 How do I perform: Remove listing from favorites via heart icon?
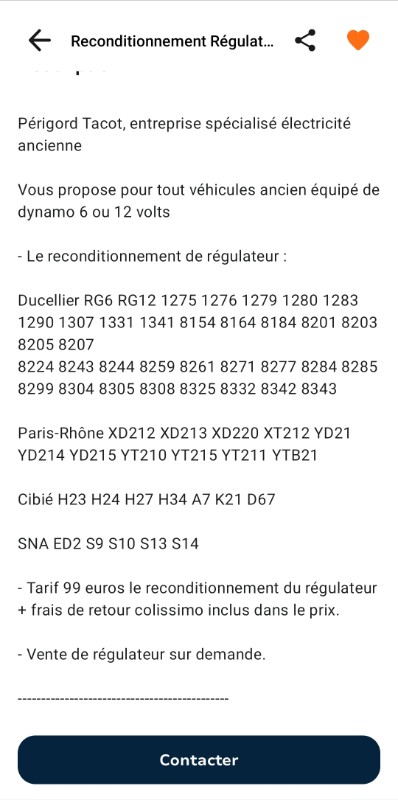coord(358,40)
